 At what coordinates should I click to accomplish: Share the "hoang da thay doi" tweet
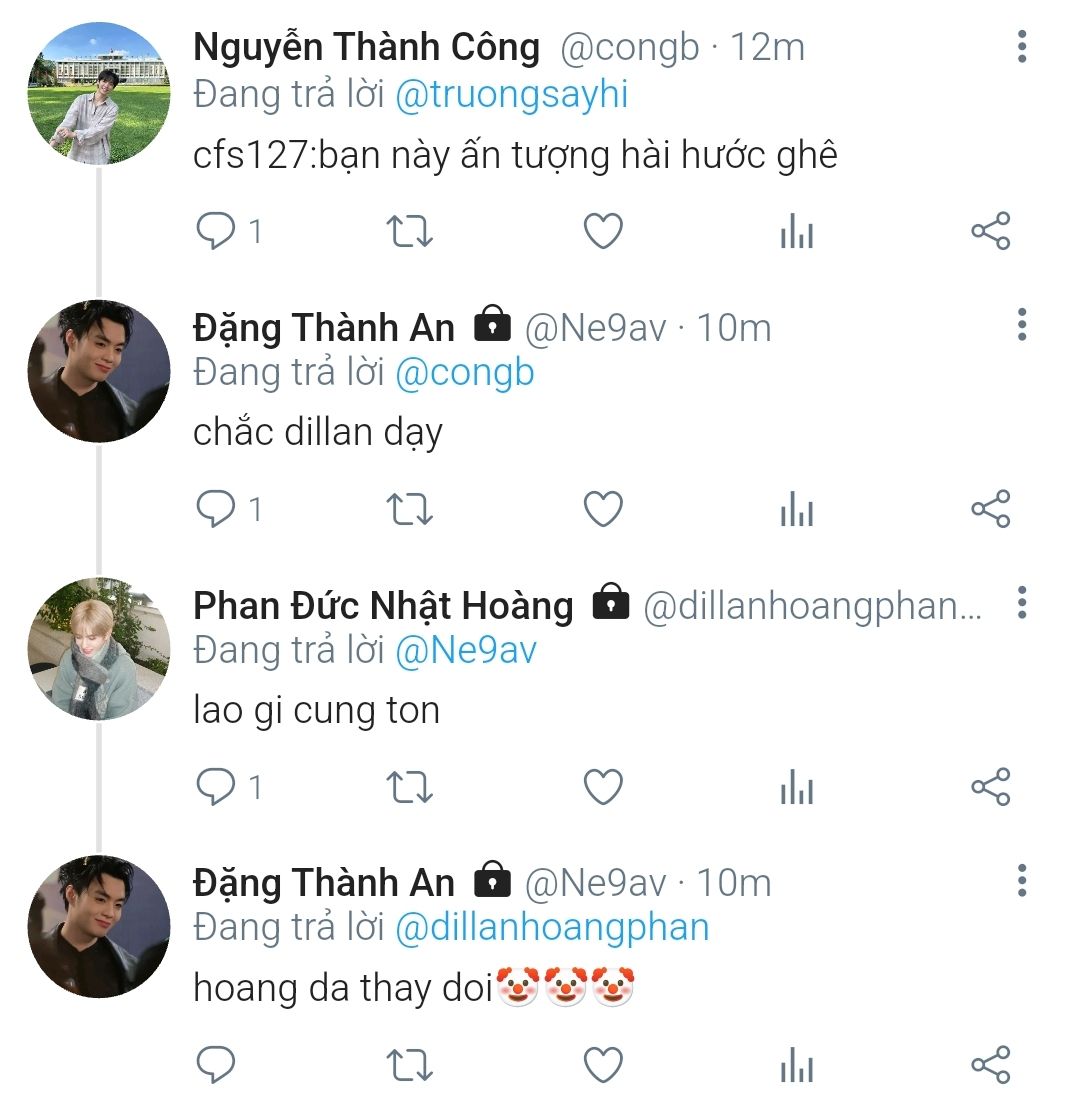pos(991,1065)
